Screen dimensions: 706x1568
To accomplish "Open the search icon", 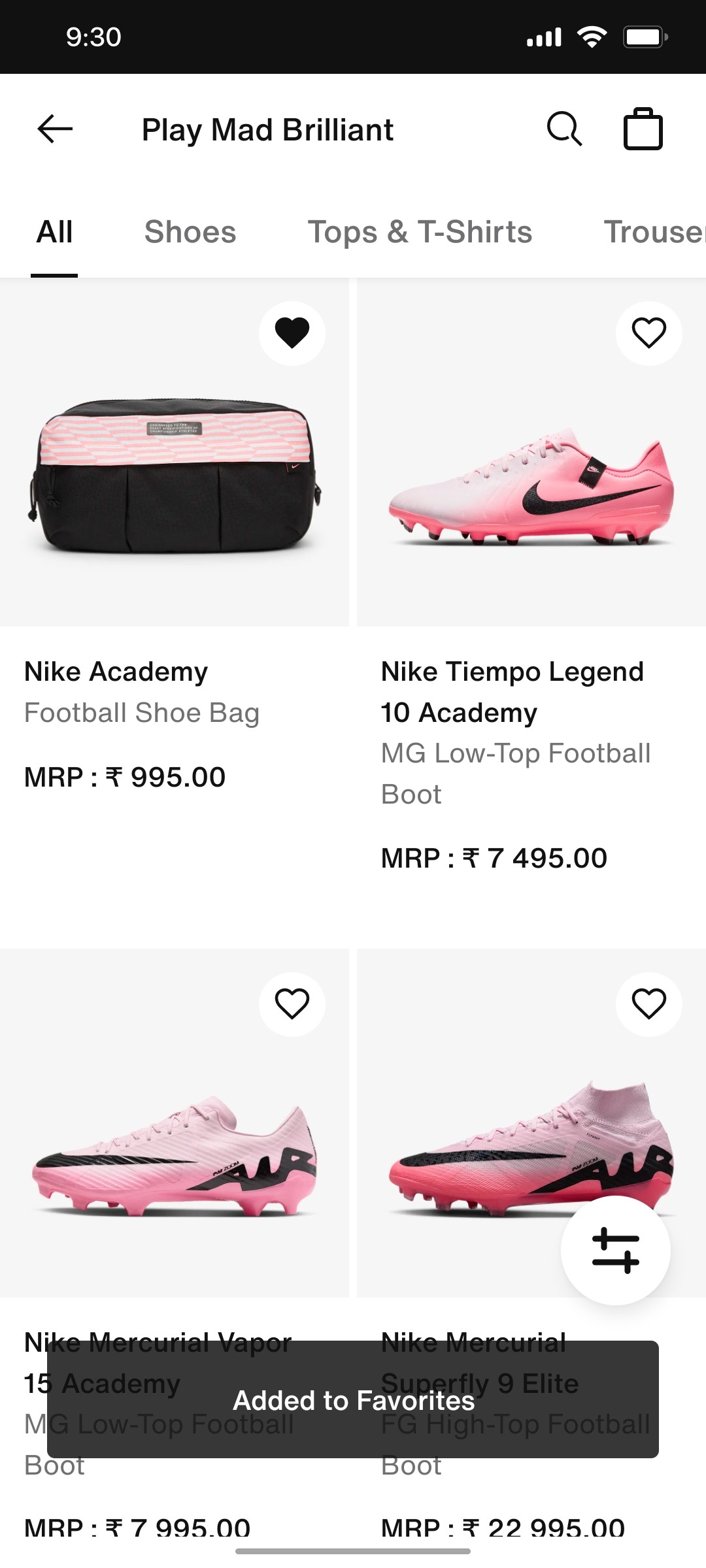I will coord(564,128).
